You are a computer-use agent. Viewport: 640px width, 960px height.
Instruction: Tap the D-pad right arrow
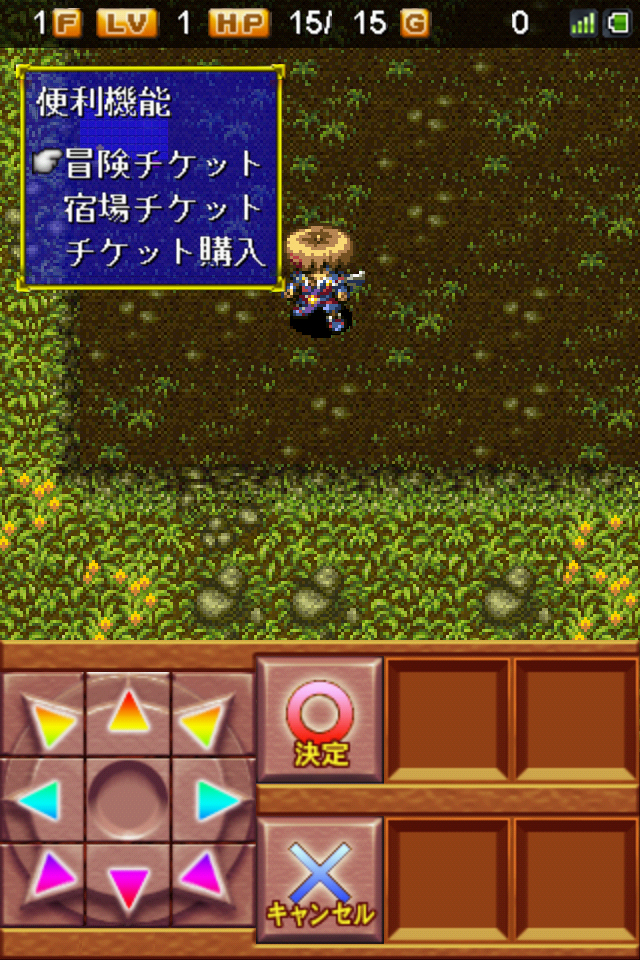[x=215, y=800]
